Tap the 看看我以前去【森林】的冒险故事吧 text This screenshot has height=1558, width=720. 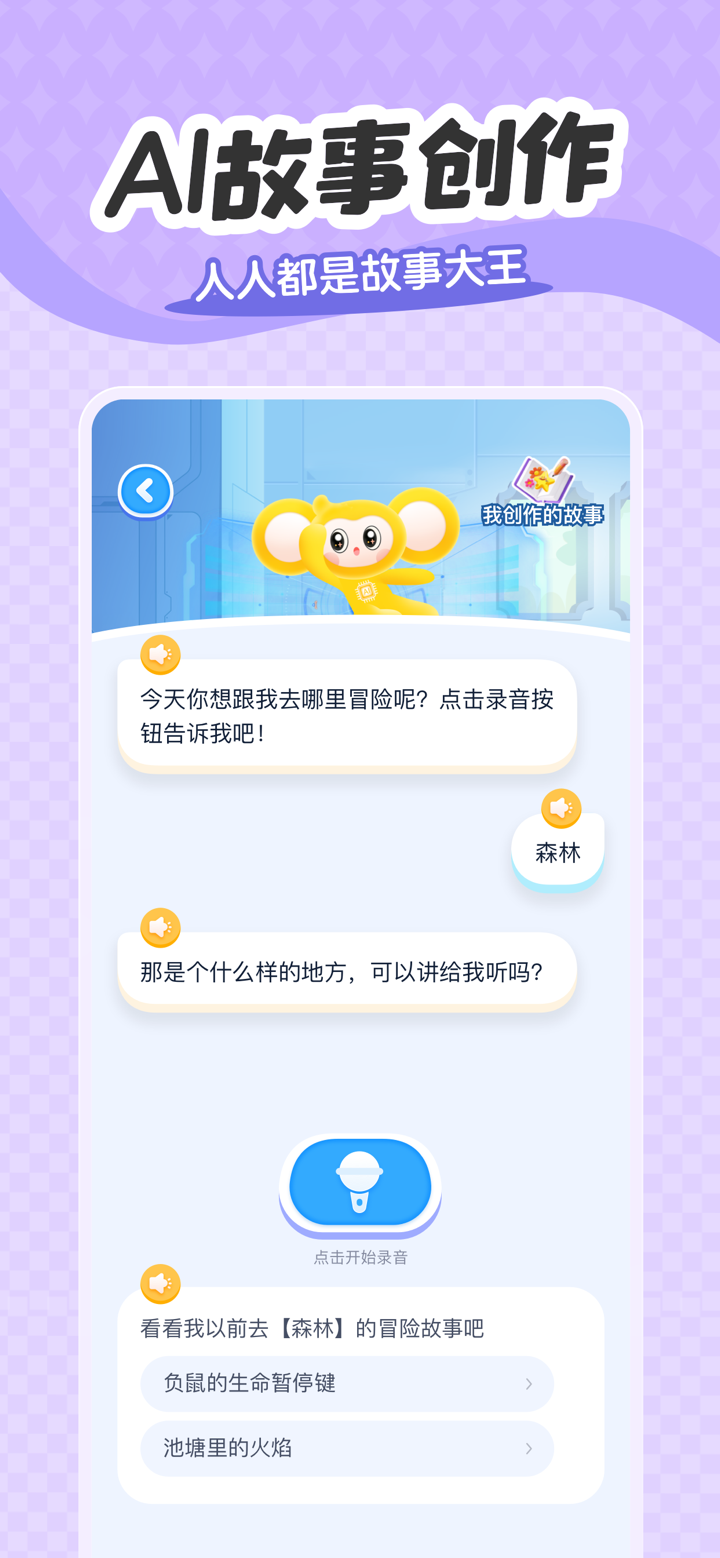pos(310,1327)
